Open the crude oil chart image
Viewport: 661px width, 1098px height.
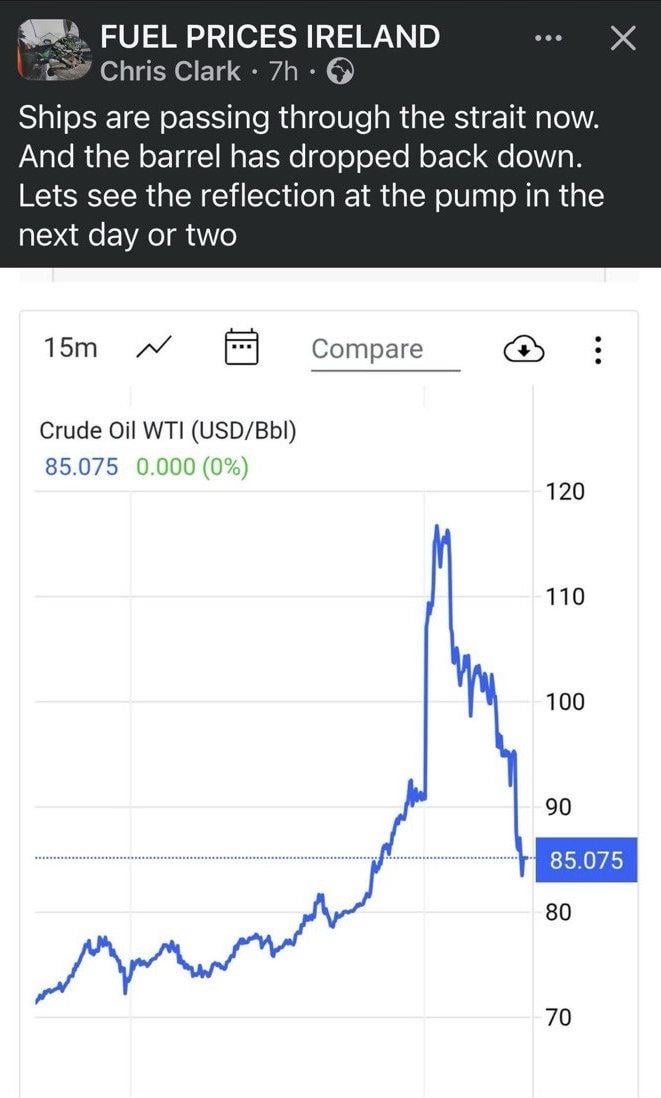click(x=330, y=700)
